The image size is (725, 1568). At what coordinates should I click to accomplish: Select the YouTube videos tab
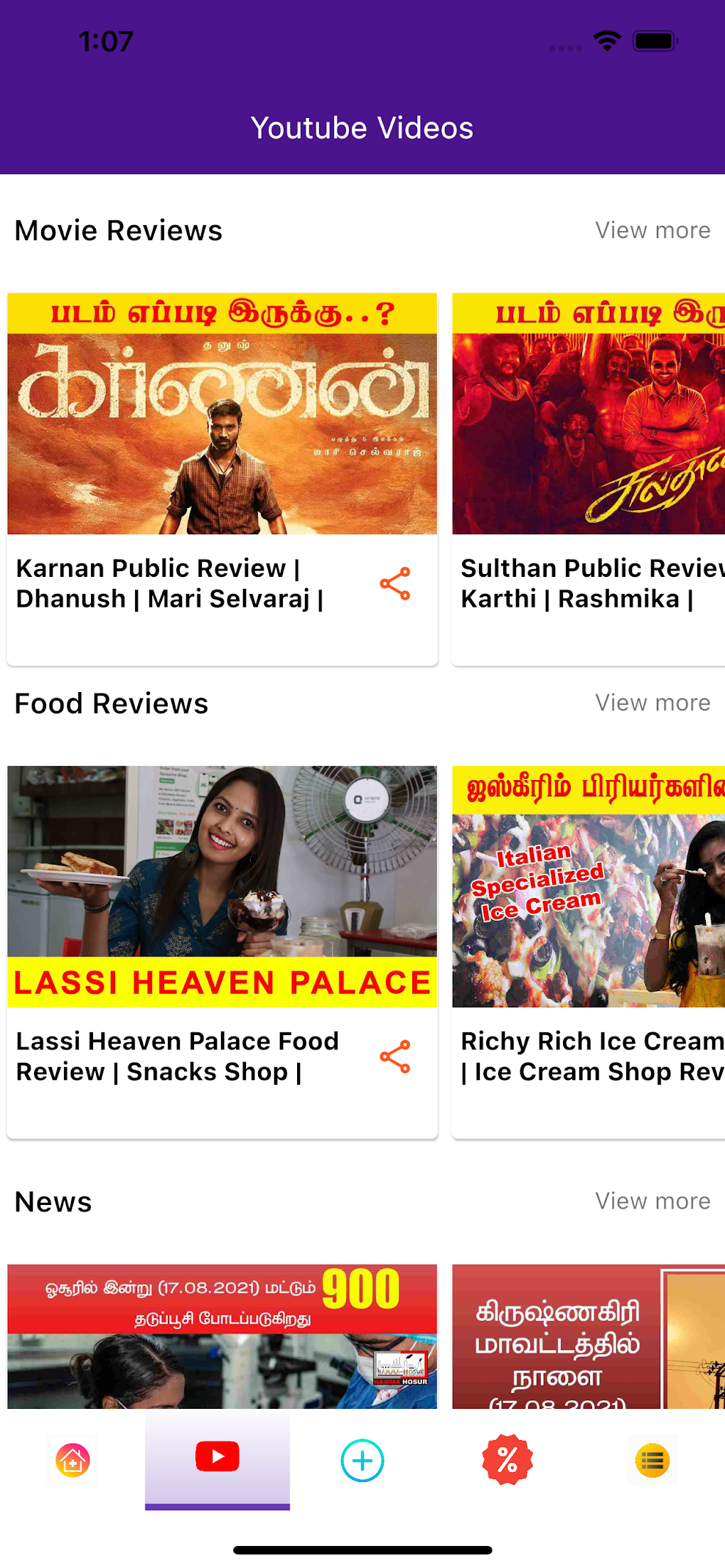217,1458
